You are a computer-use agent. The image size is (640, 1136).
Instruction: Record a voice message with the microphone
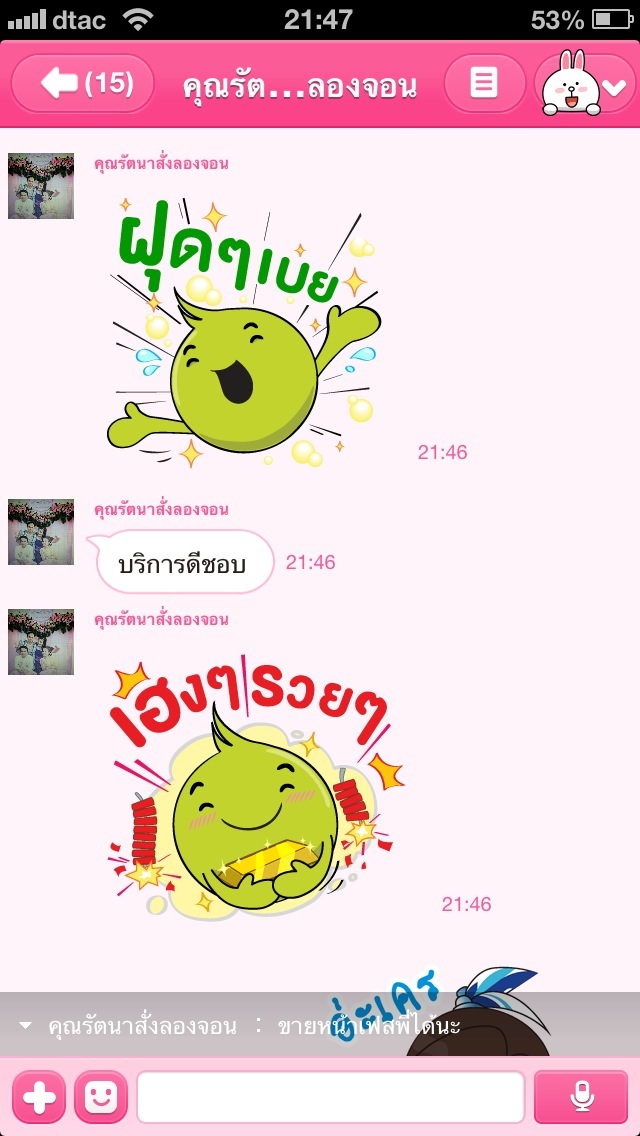coord(581,1097)
